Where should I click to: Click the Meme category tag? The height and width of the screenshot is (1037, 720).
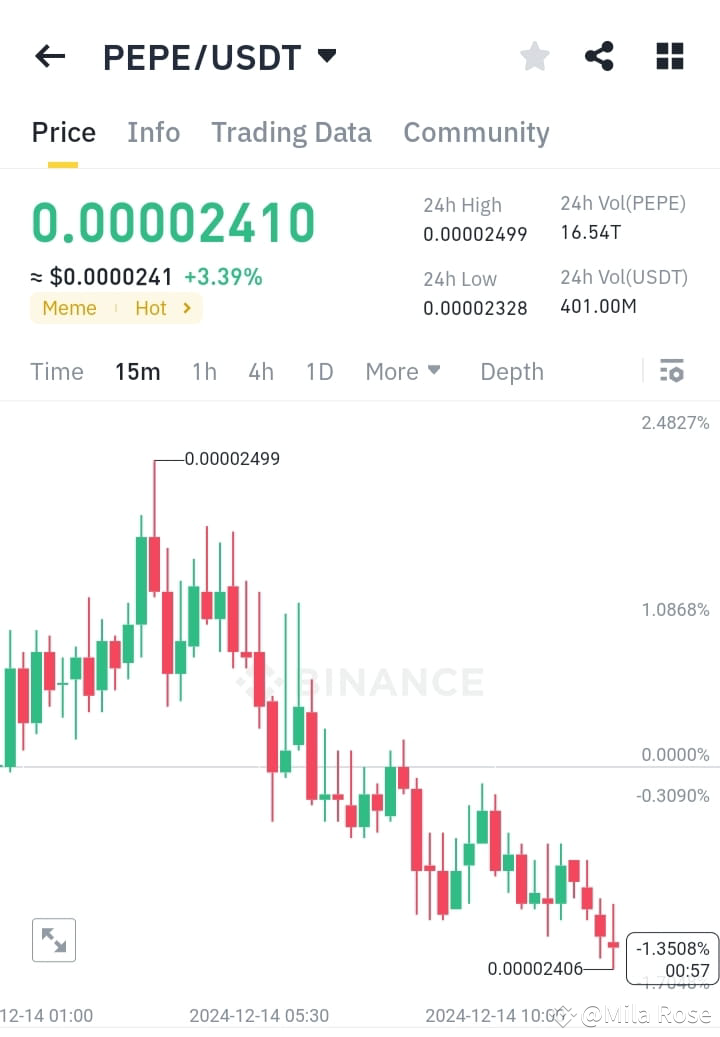click(68, 308)
